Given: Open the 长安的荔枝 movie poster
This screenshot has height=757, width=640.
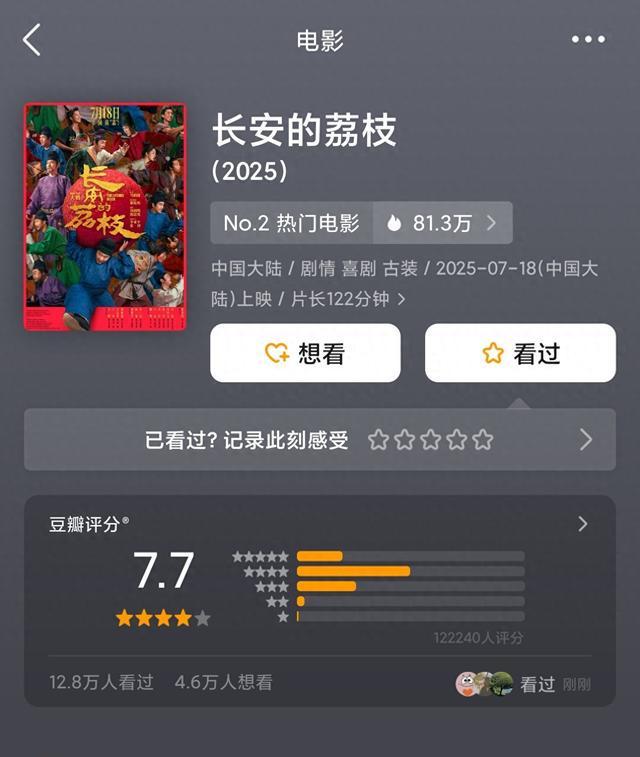Looking at the screenshot, I should [x=105, y=217].
